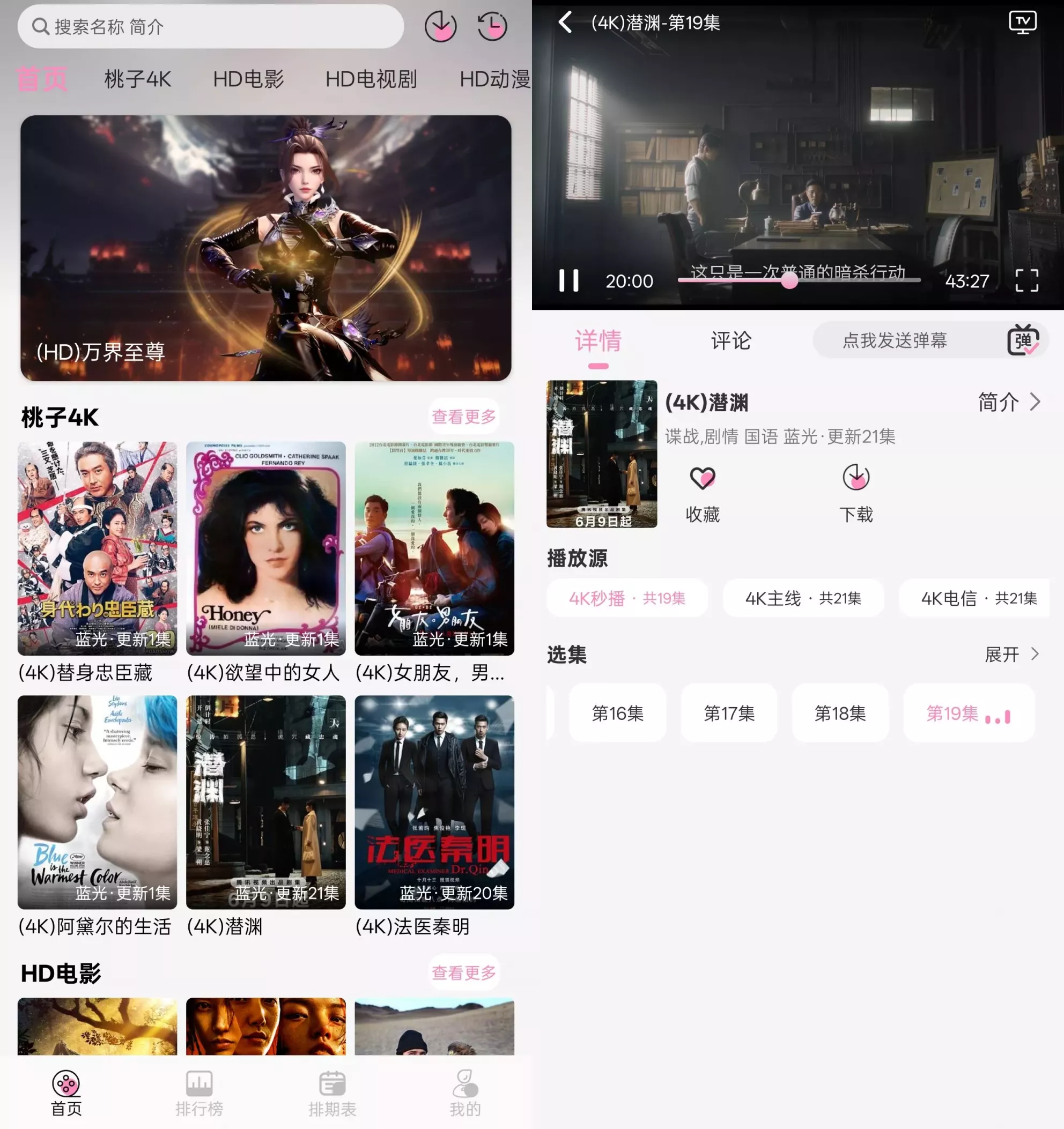
Task: Toggle the 弹 danmaku icon
Action: click(1023, 341)
